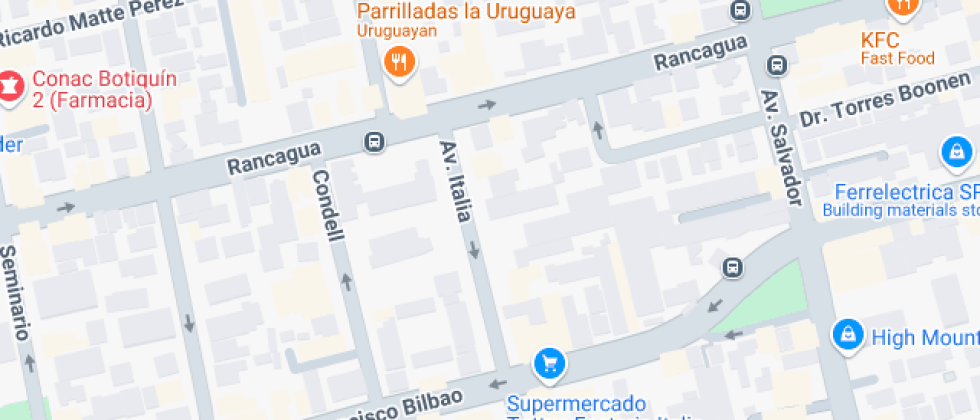Viewport: 980px width, 420px height.
Task: Select the Conac Botiquín 2 pharmacy marker
Action: [11, 83]
